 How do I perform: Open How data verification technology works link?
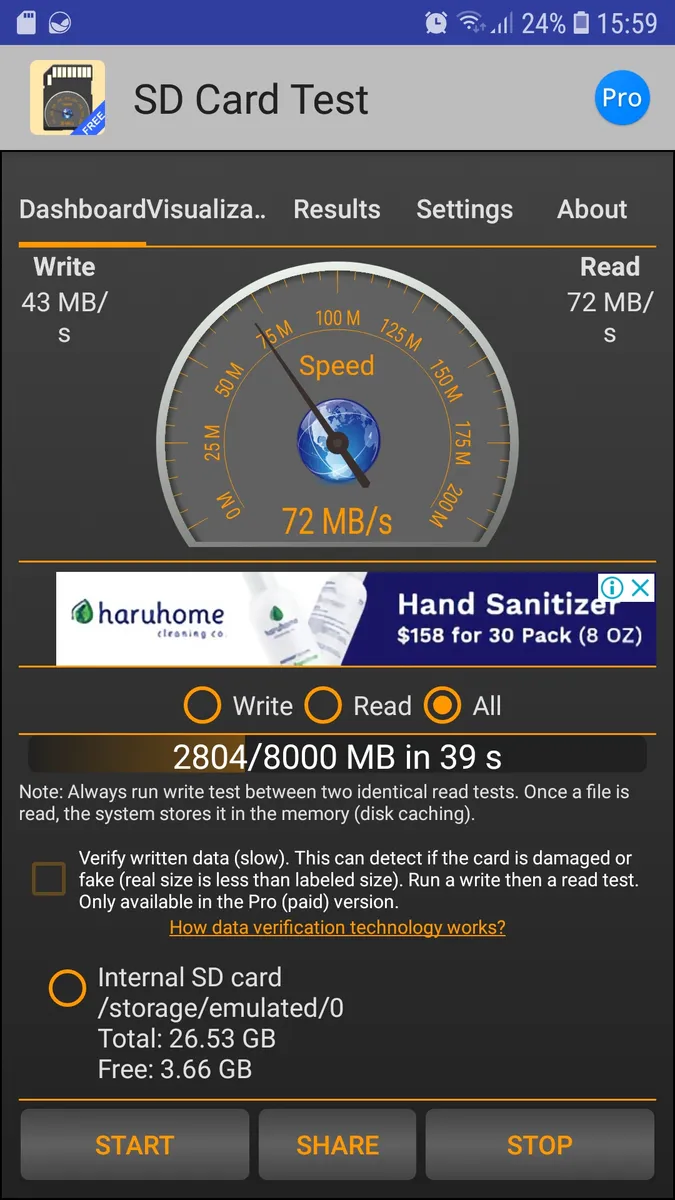(337, 927)
